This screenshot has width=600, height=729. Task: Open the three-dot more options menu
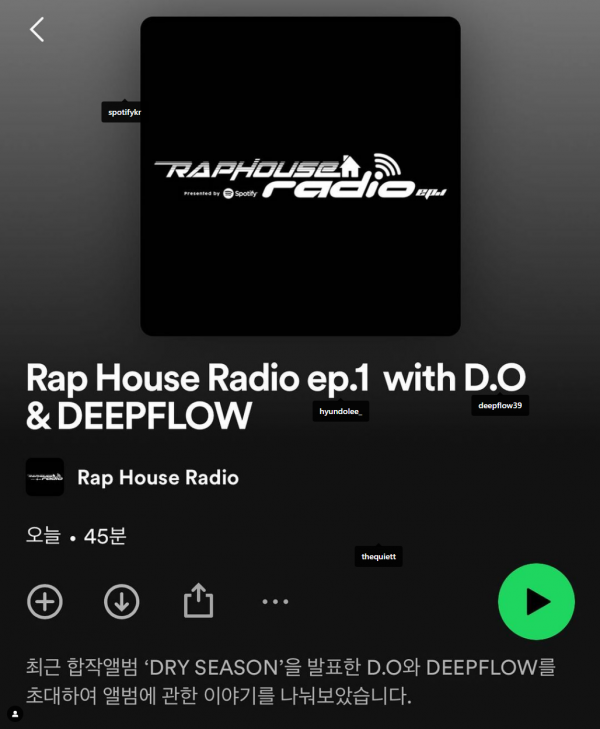pos(275,601)
